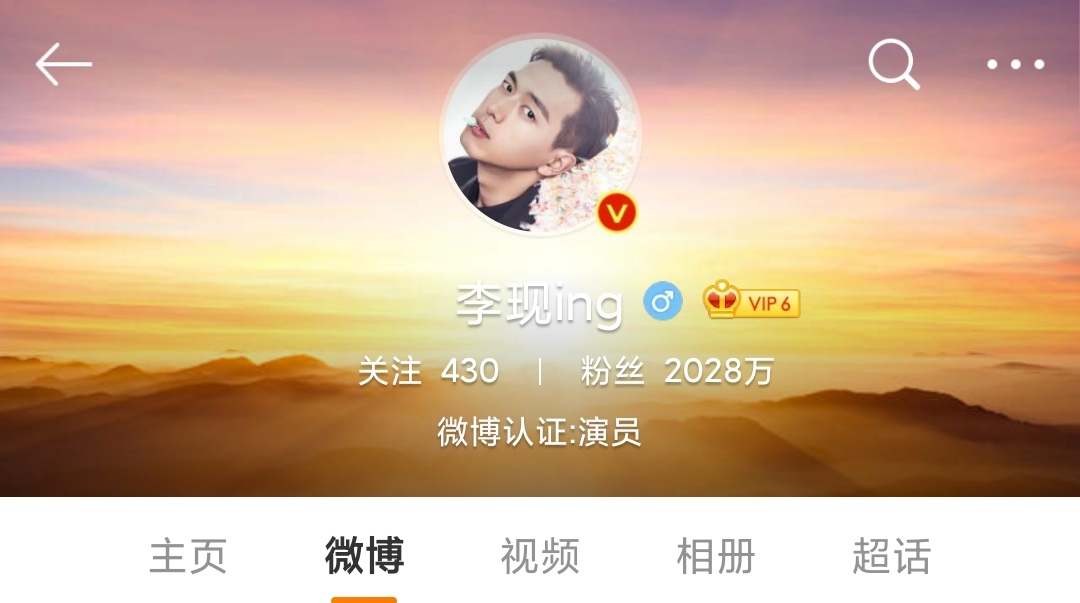This screenshot has height=603, width=1080.
Task: Switch to the 主页 tab
Action: point(188,556)
